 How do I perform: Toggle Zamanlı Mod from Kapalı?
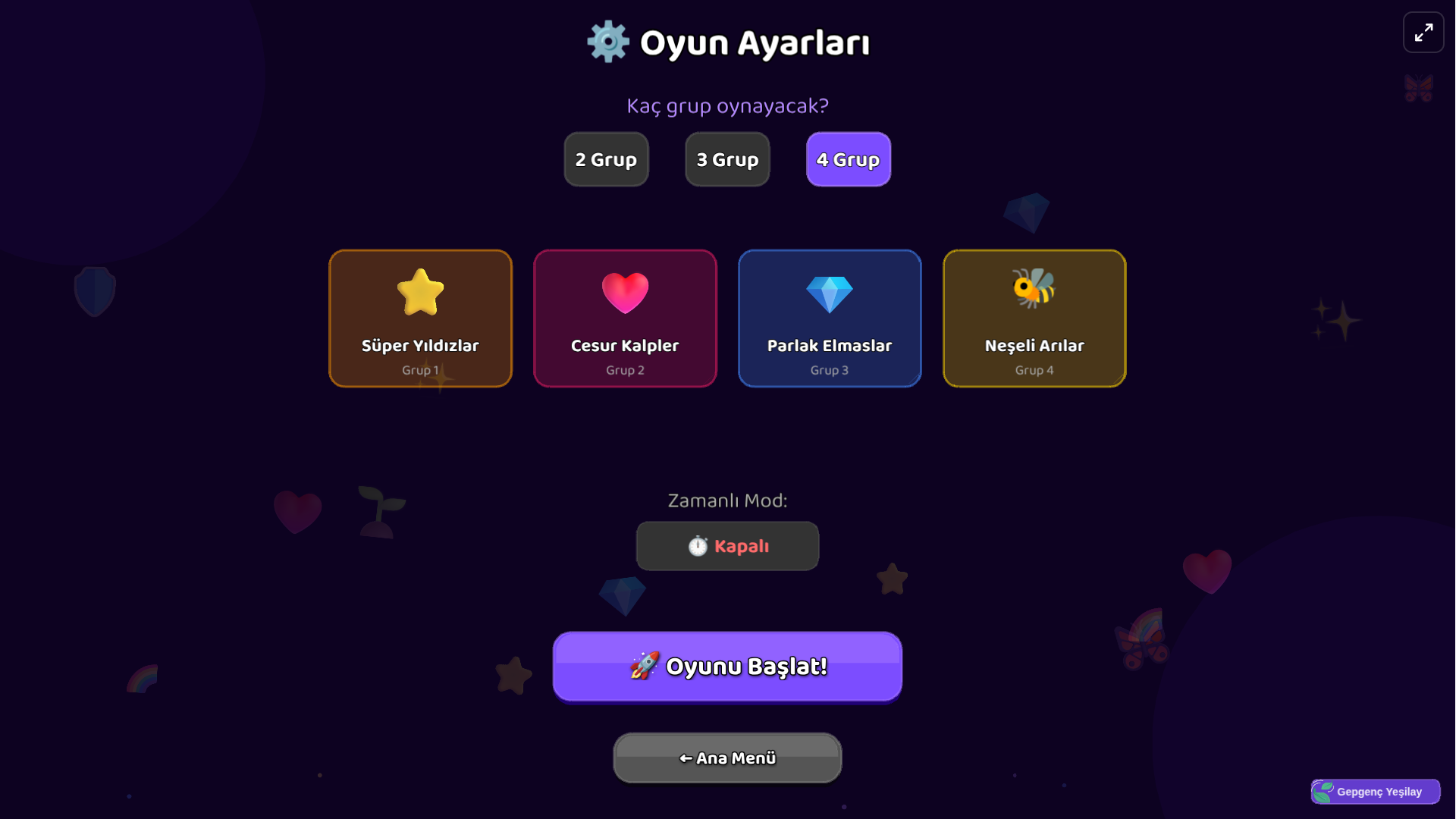click(x=727, y=546)
